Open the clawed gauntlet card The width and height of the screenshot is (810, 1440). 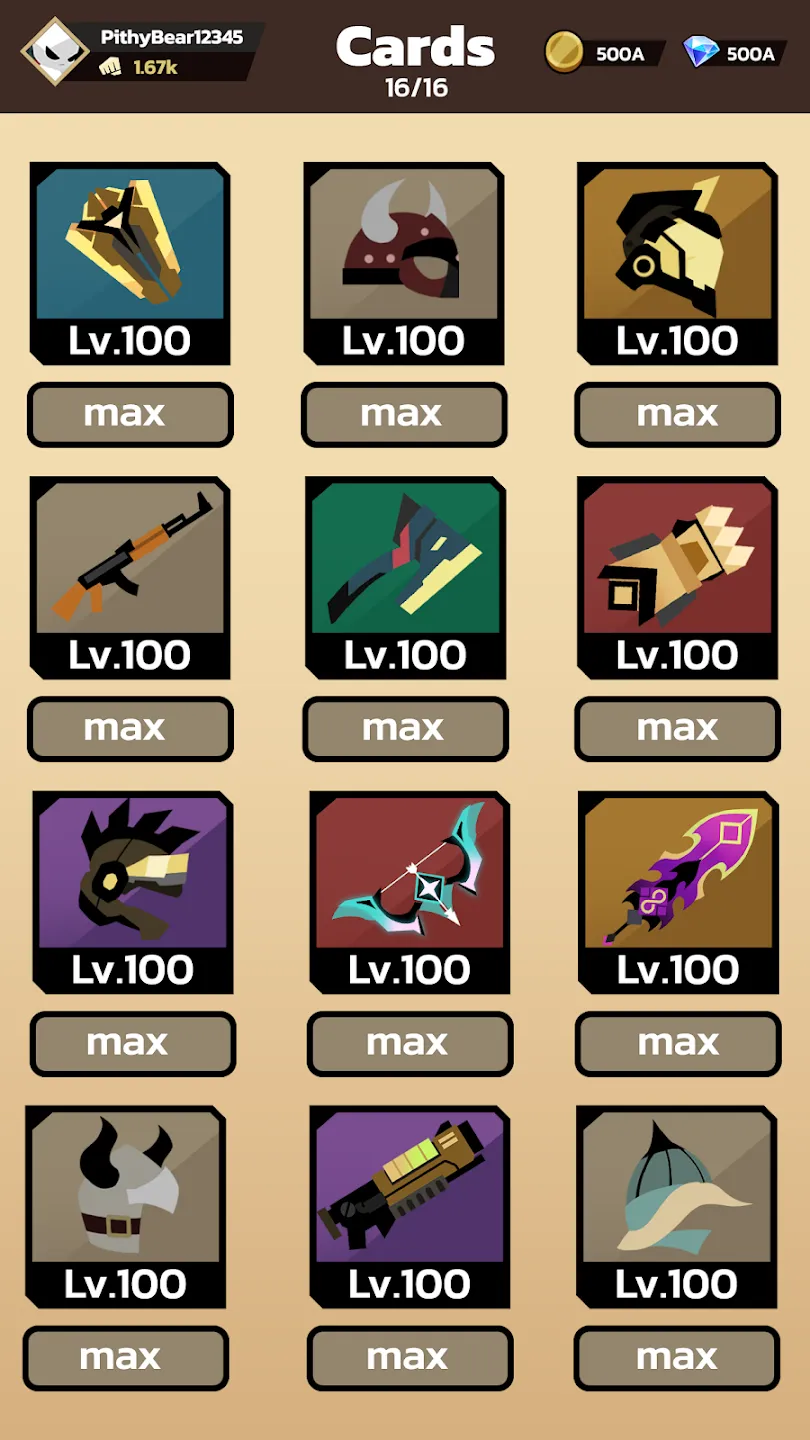point(678,578)
